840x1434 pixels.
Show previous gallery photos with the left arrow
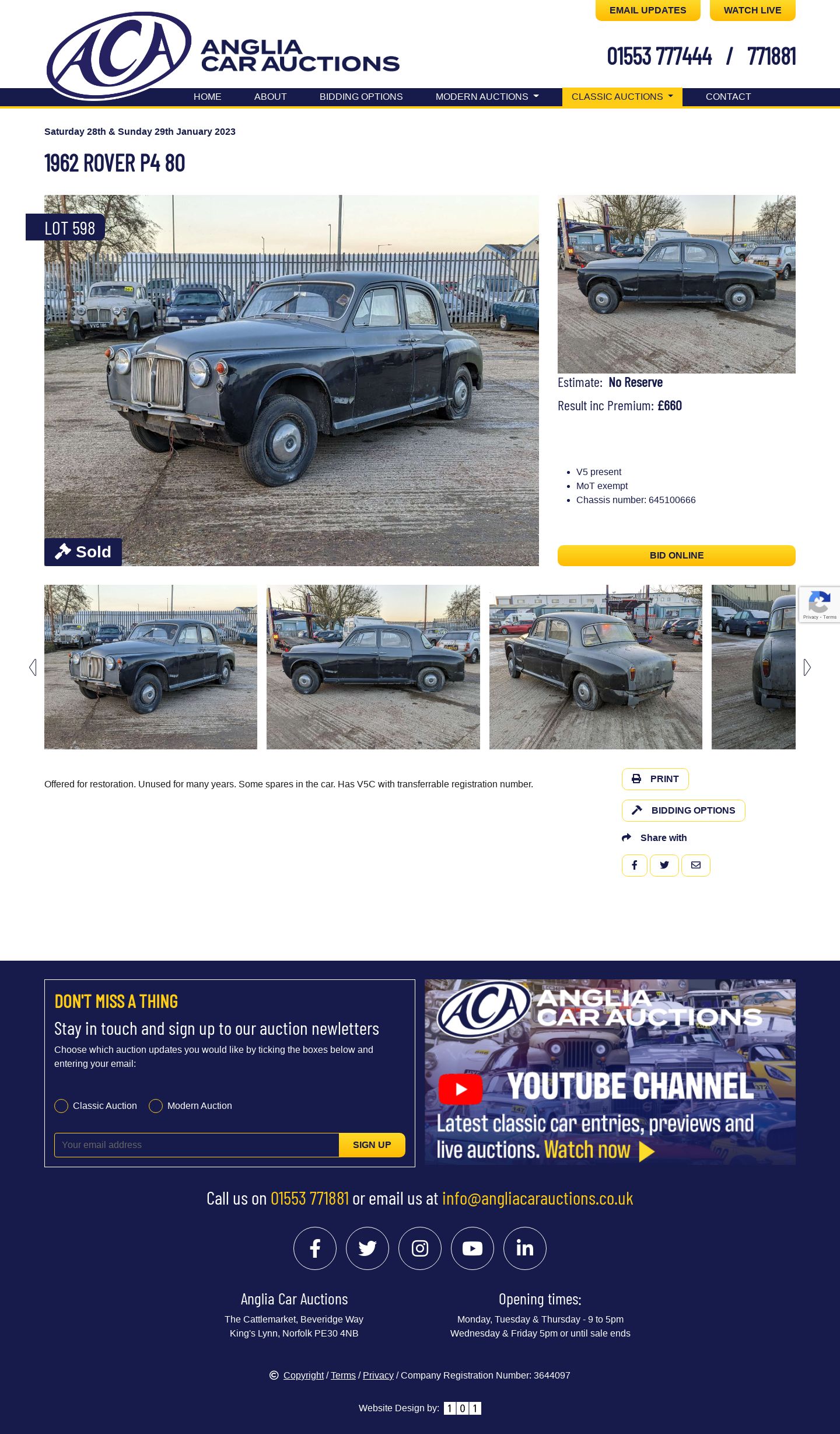point(33,668)
